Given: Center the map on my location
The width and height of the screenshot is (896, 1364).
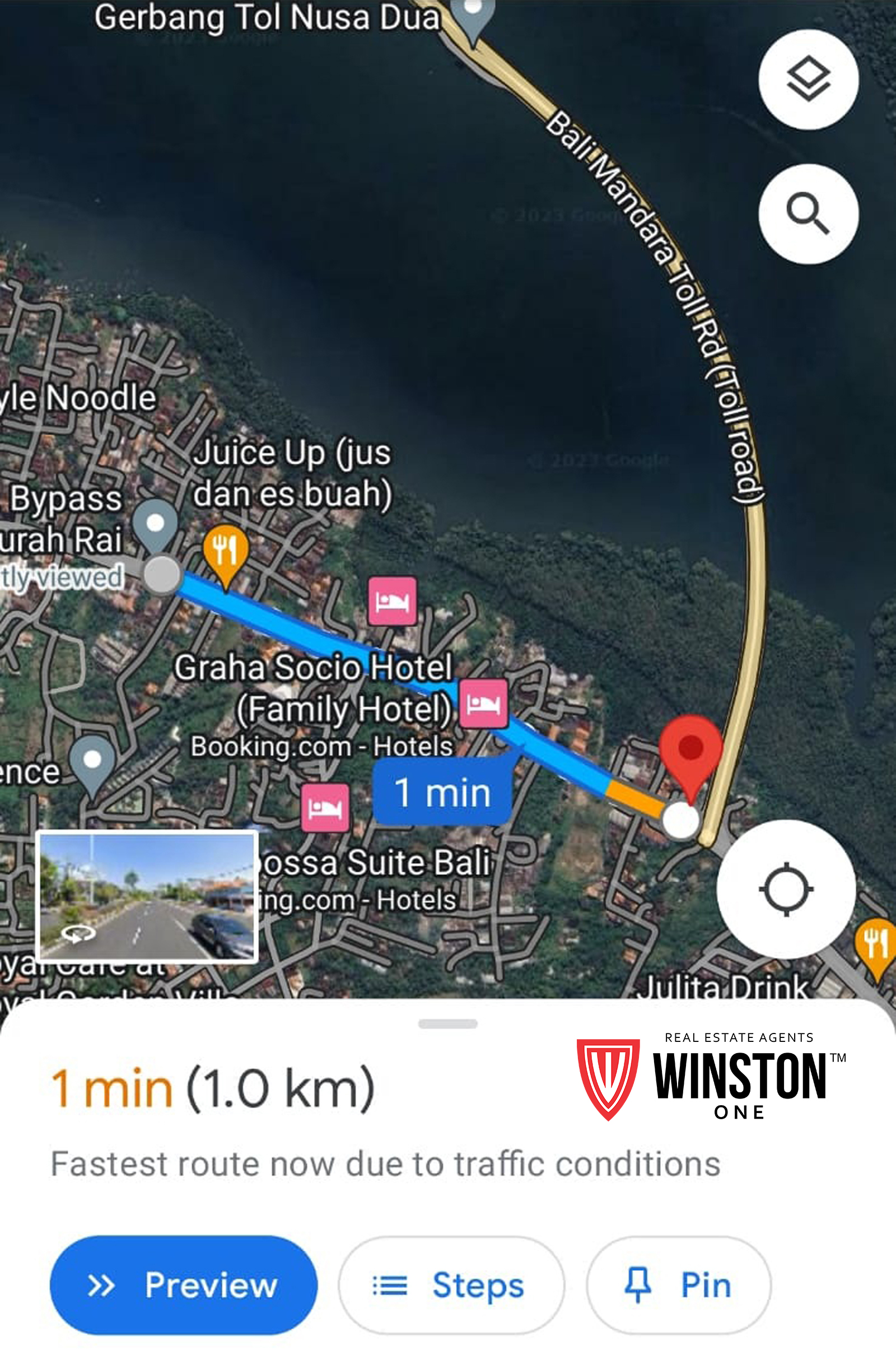Looking at the screenshot, I should (x=786, y=889).
